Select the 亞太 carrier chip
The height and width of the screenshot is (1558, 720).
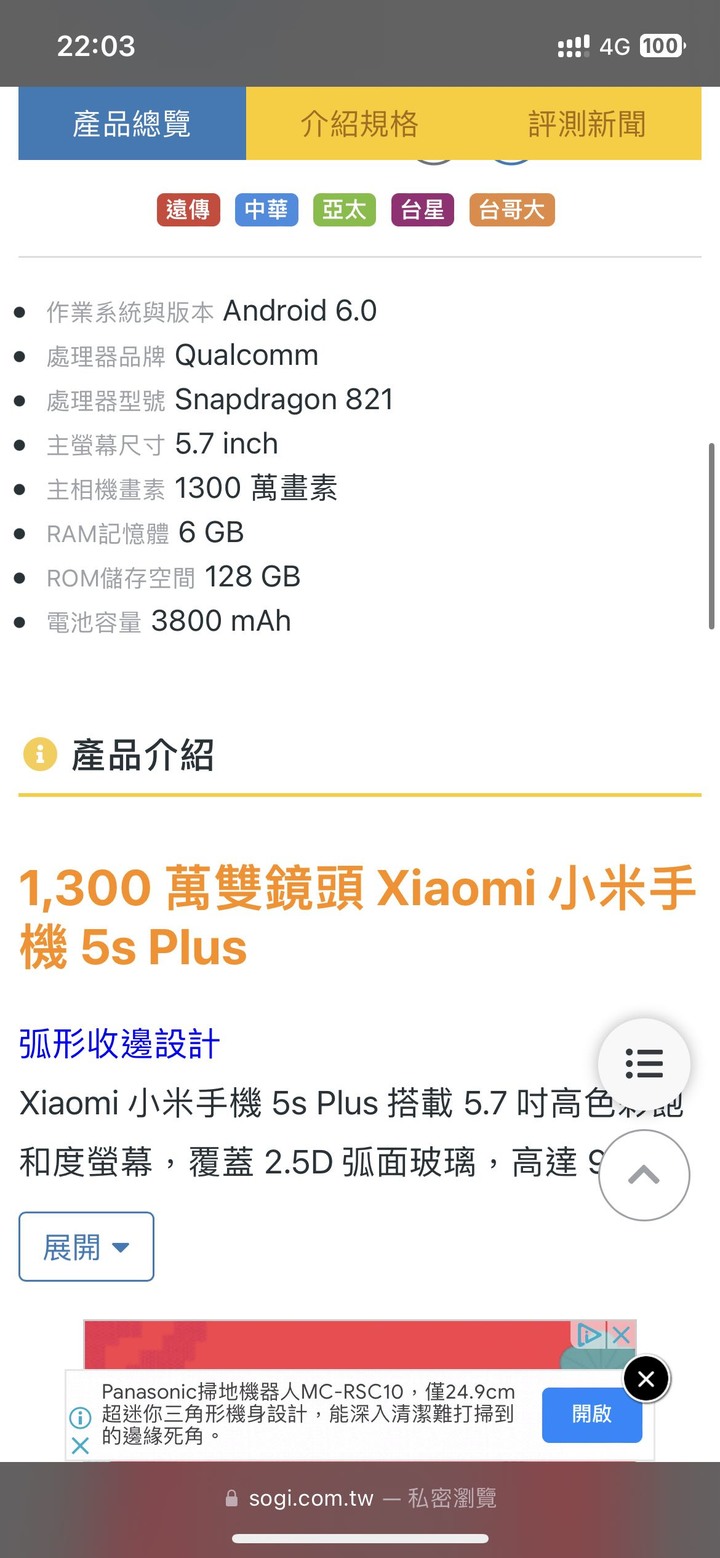344,210
